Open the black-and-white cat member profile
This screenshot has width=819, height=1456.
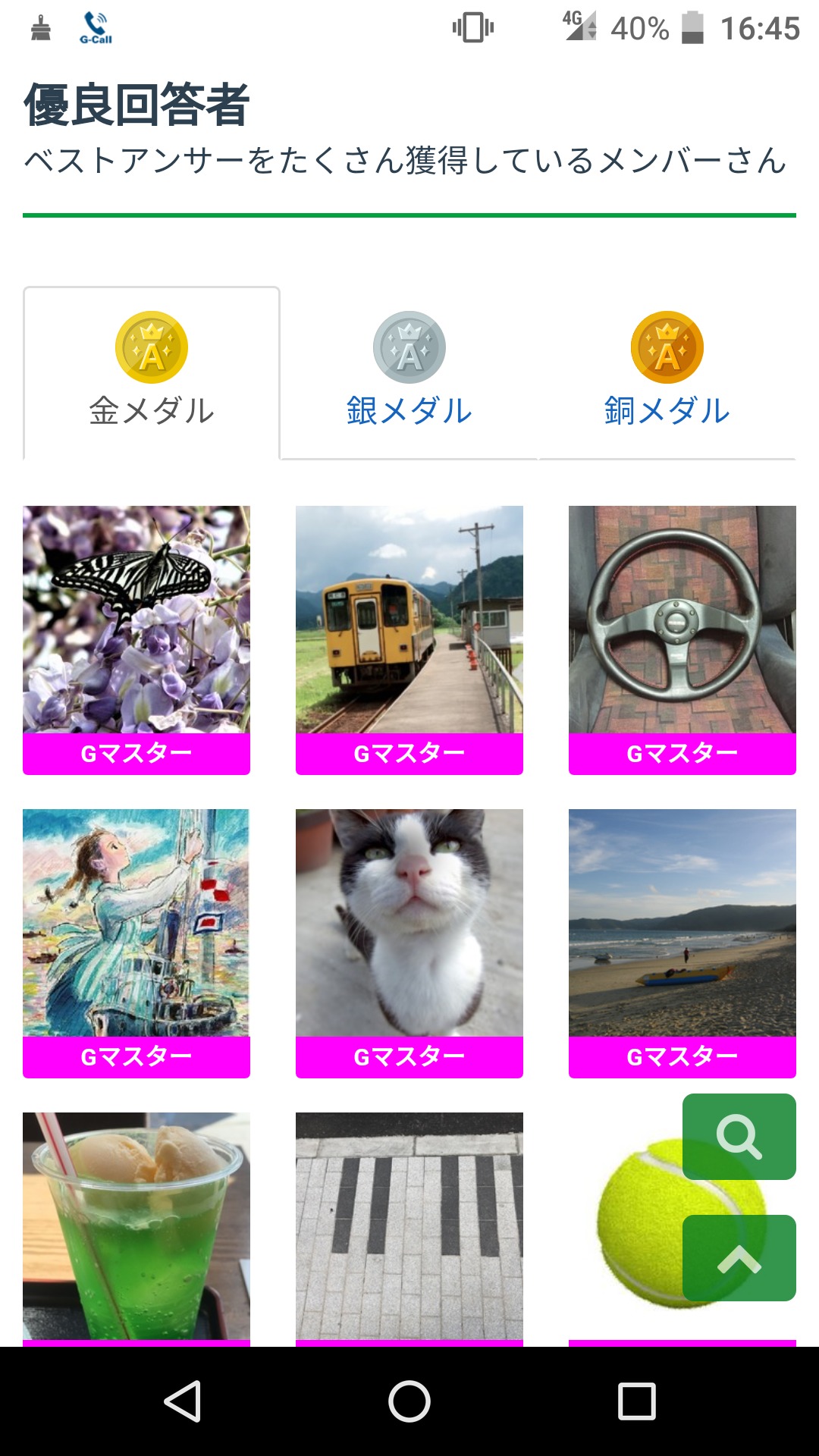pyautogui.click(x=409, y=923)
